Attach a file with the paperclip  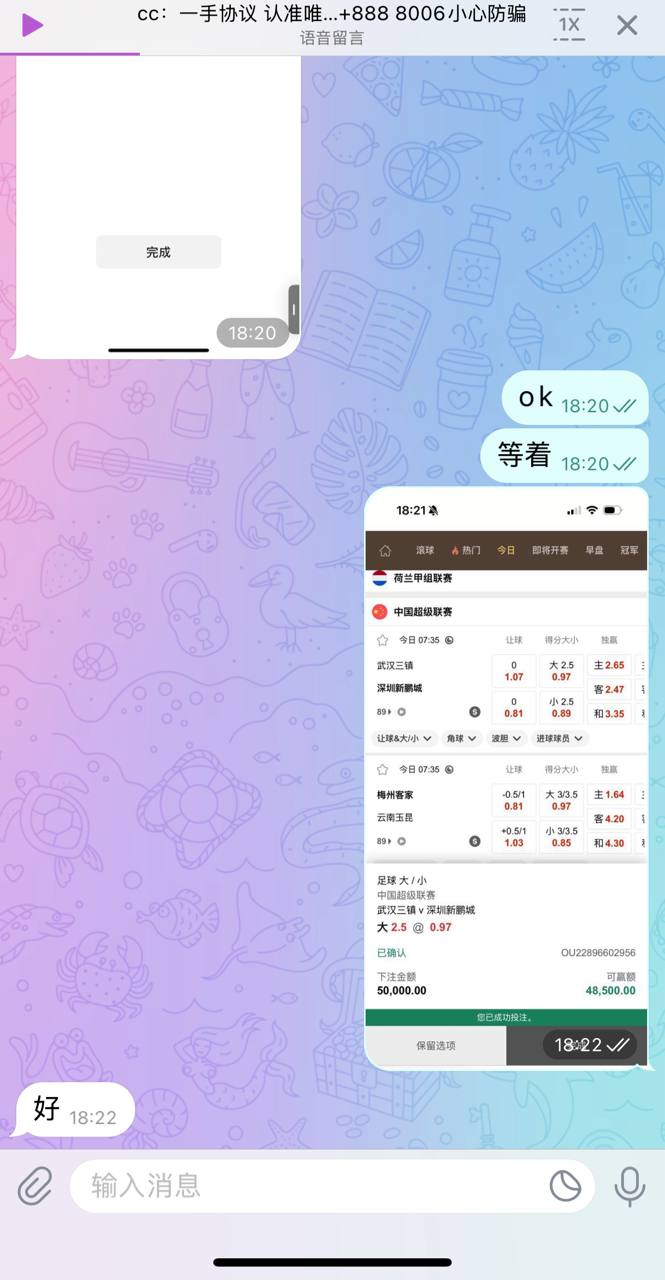click(x=35, y=1186)
